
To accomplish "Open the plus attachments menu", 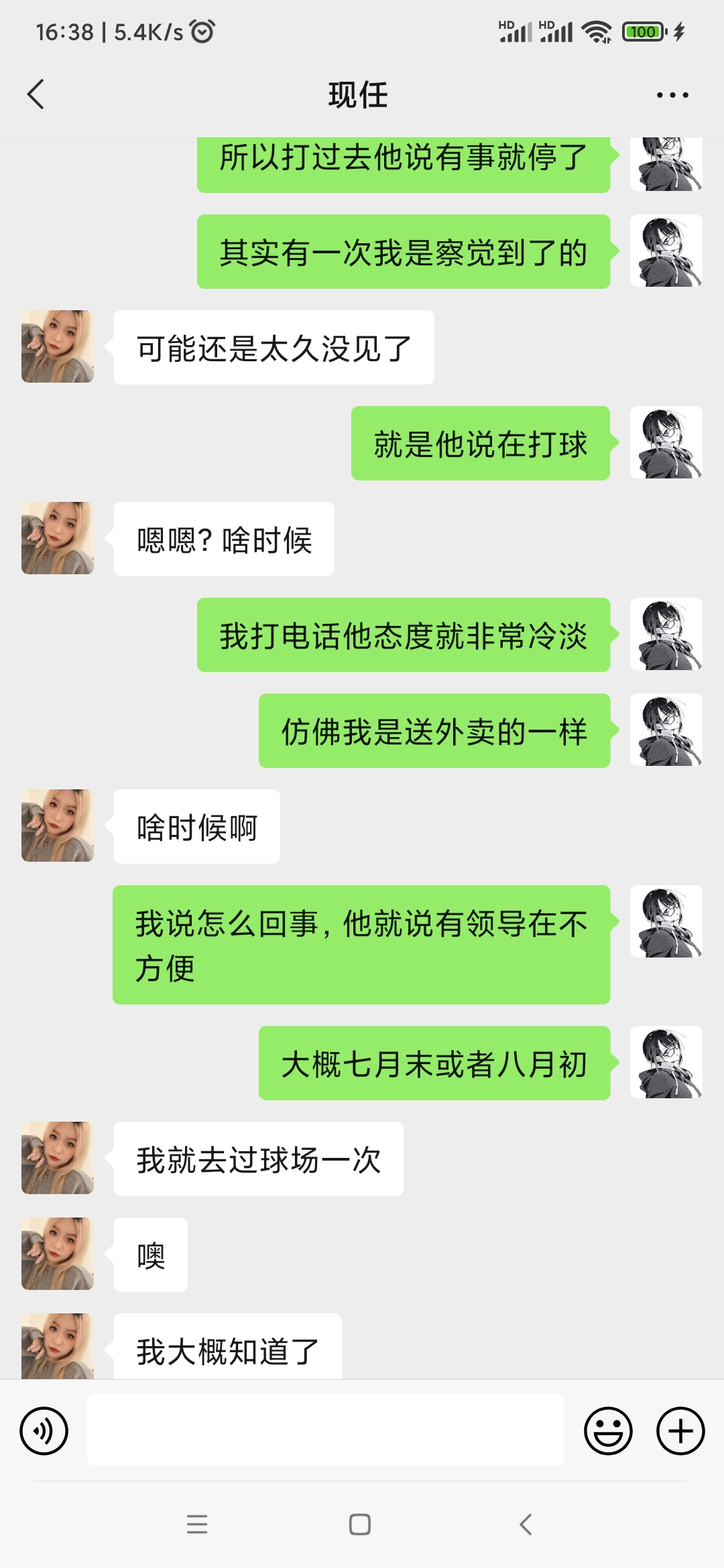I will click(680, 1431).
